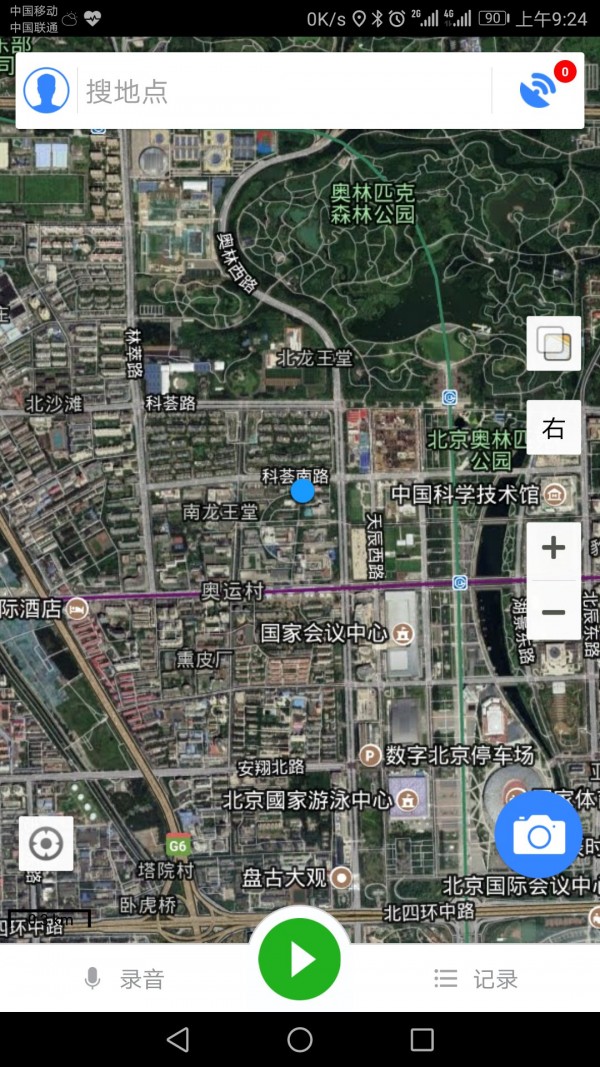Open the satellite signal icon
600x1067 pixels.
pyautogui.click(x=539, y=91)
